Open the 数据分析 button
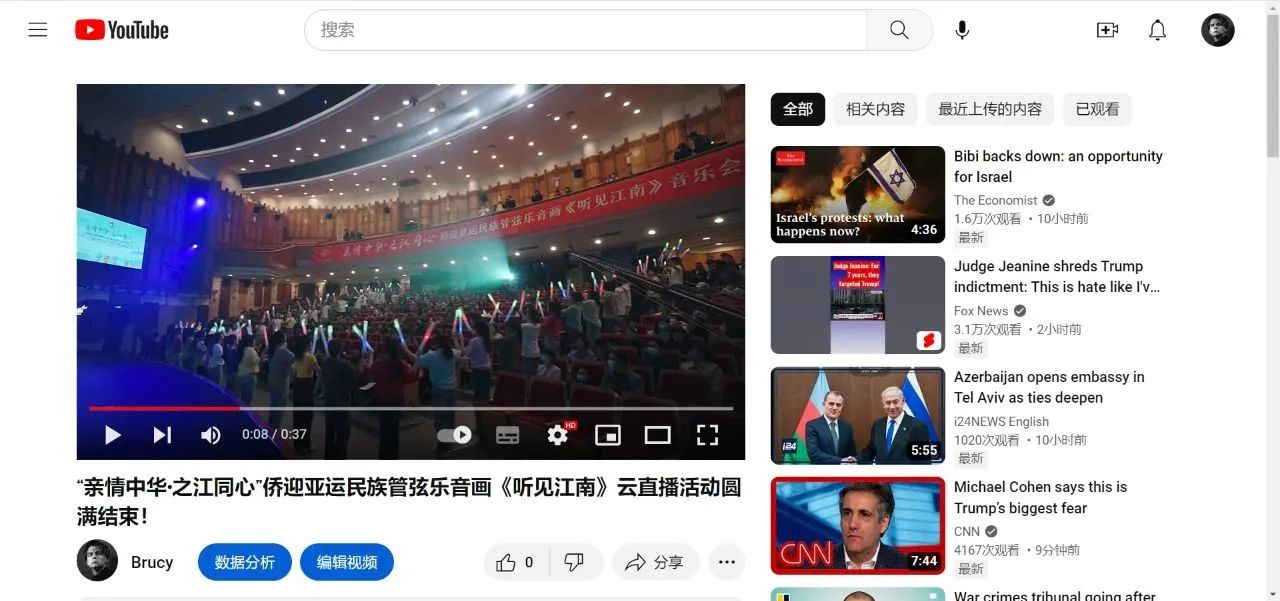This screenshot has width=1280, height=601. (x=244, y=562)
